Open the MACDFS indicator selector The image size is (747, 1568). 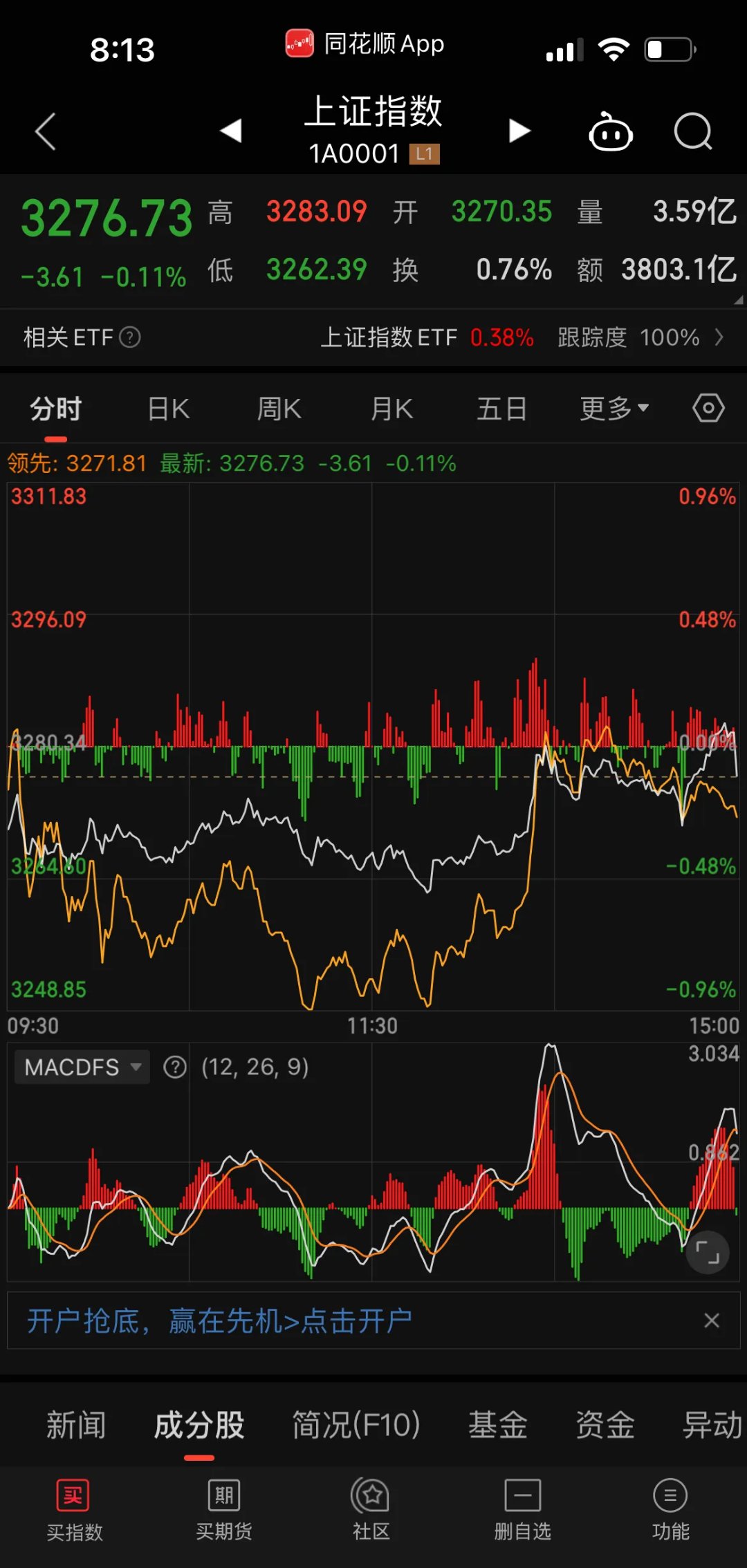82,1067
